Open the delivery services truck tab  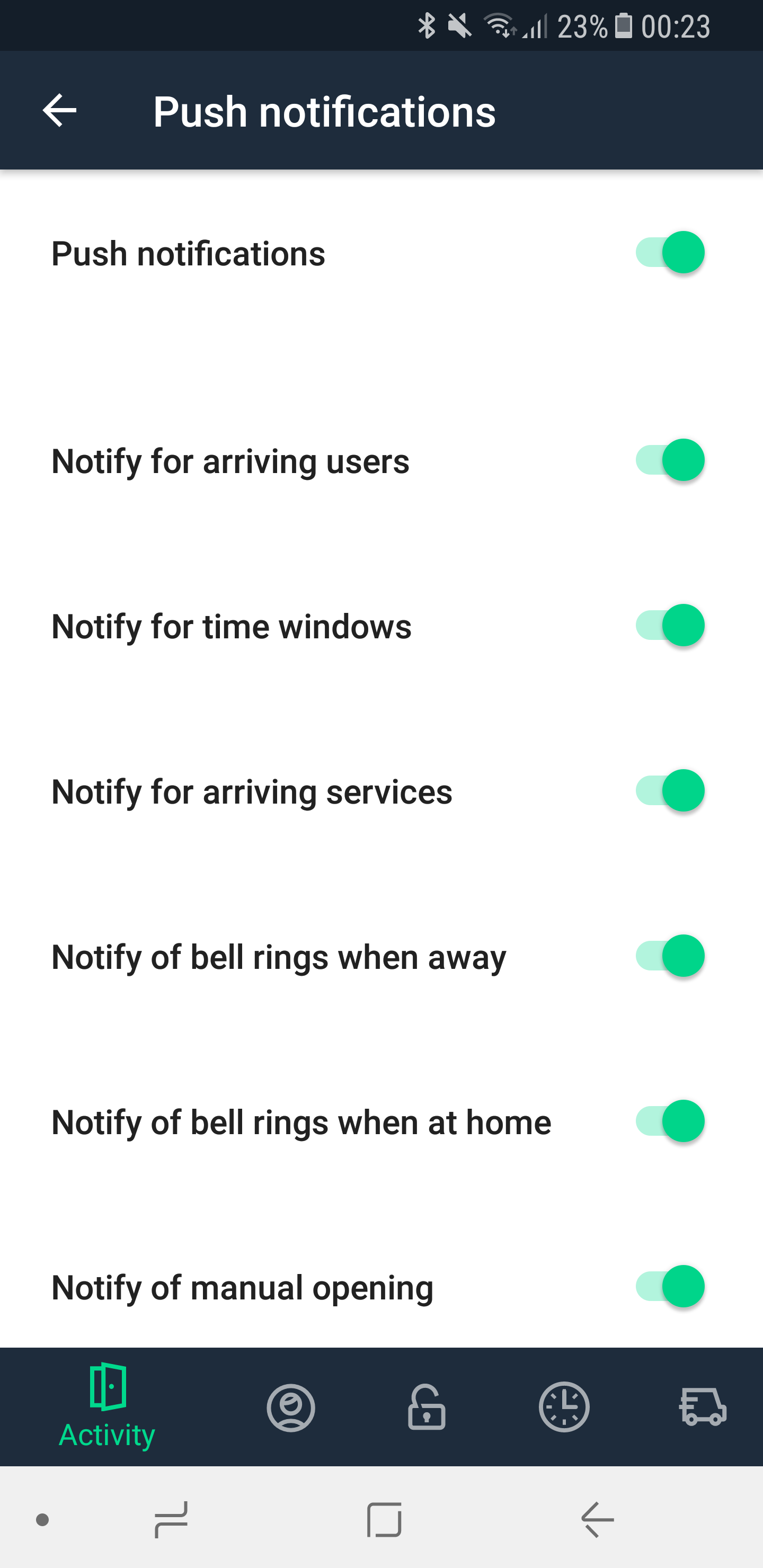click(x=703, y=1407)
